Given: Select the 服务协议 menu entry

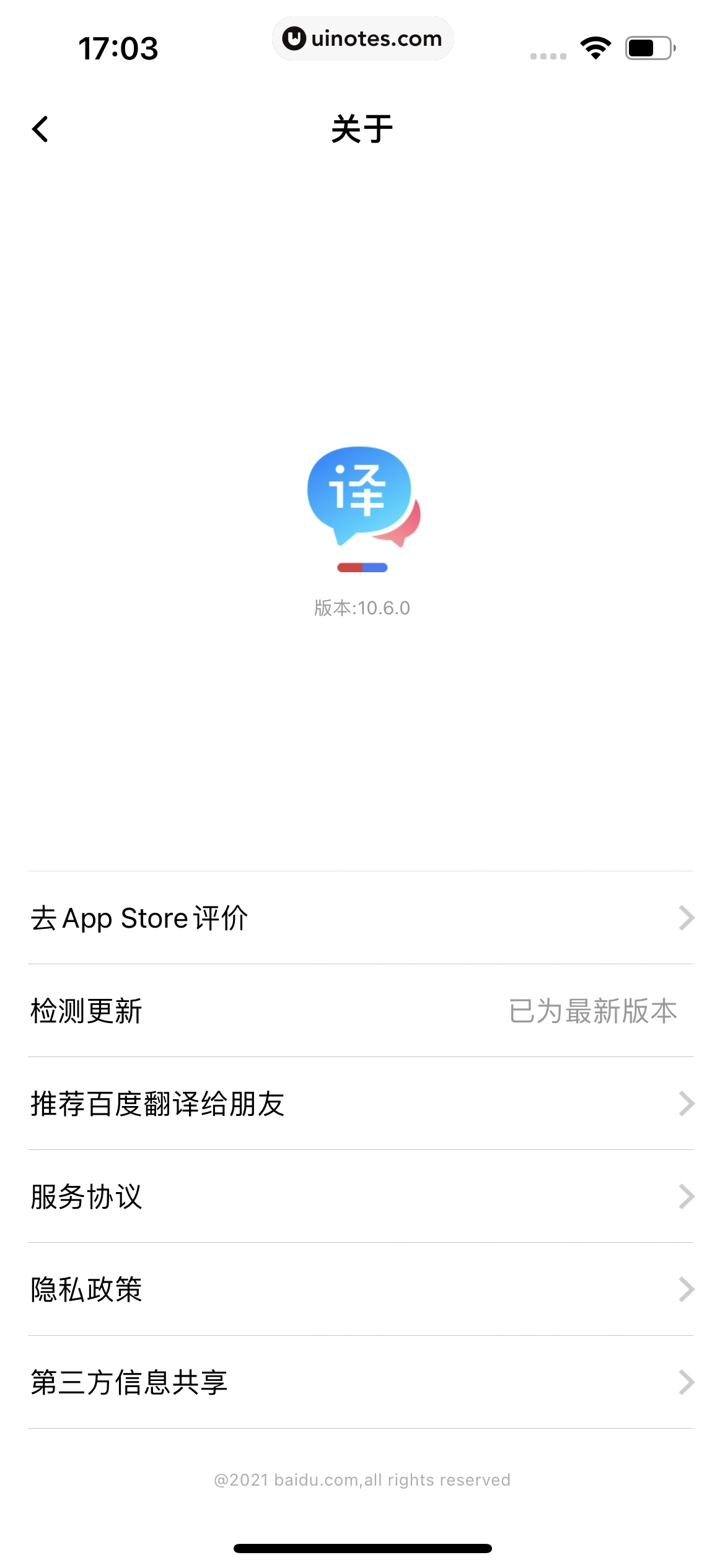Looking at the screenshot, I should point(87,1196).
